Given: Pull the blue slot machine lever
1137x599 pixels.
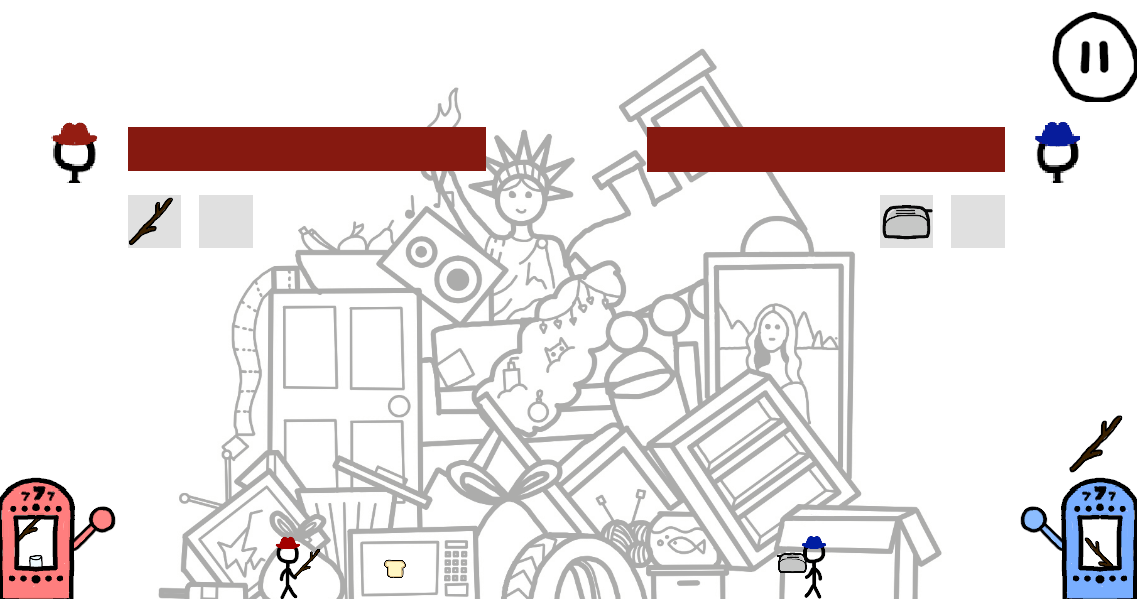Looking at the screenshot, I should coord(1035,520).
